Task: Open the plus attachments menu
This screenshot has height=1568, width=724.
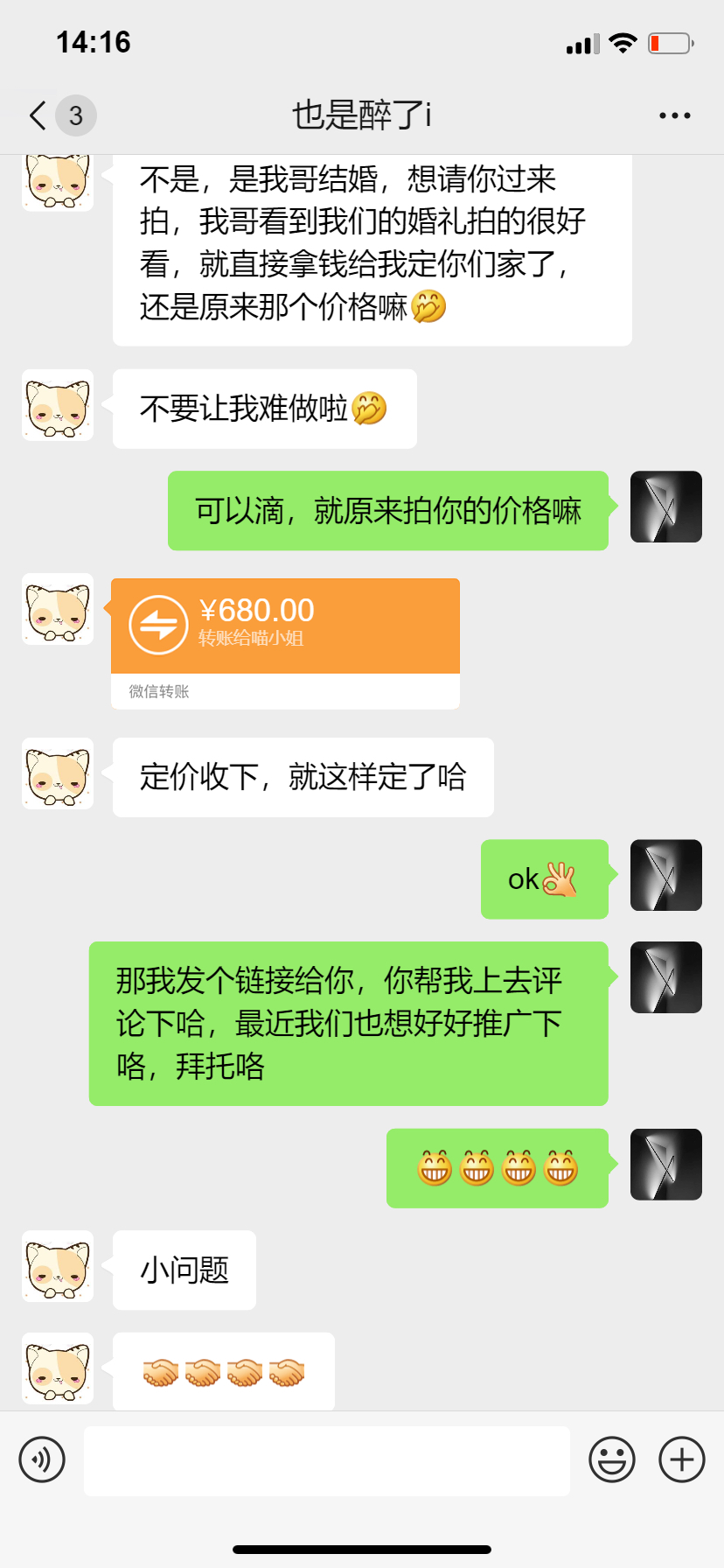Action: 682,1459
